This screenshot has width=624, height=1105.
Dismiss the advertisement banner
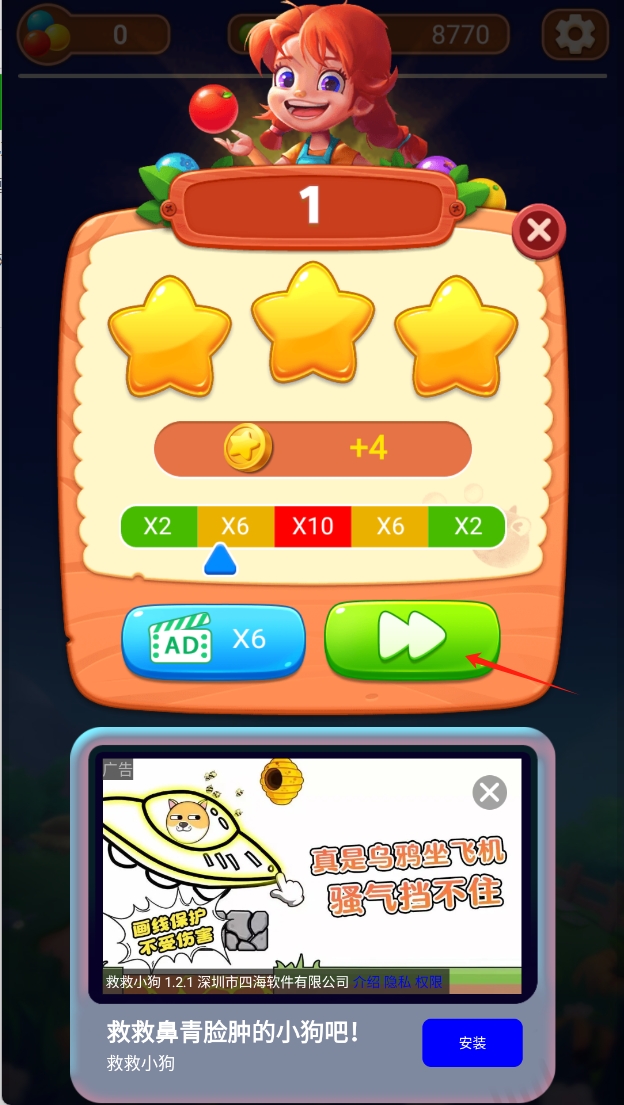pos(489,793)
